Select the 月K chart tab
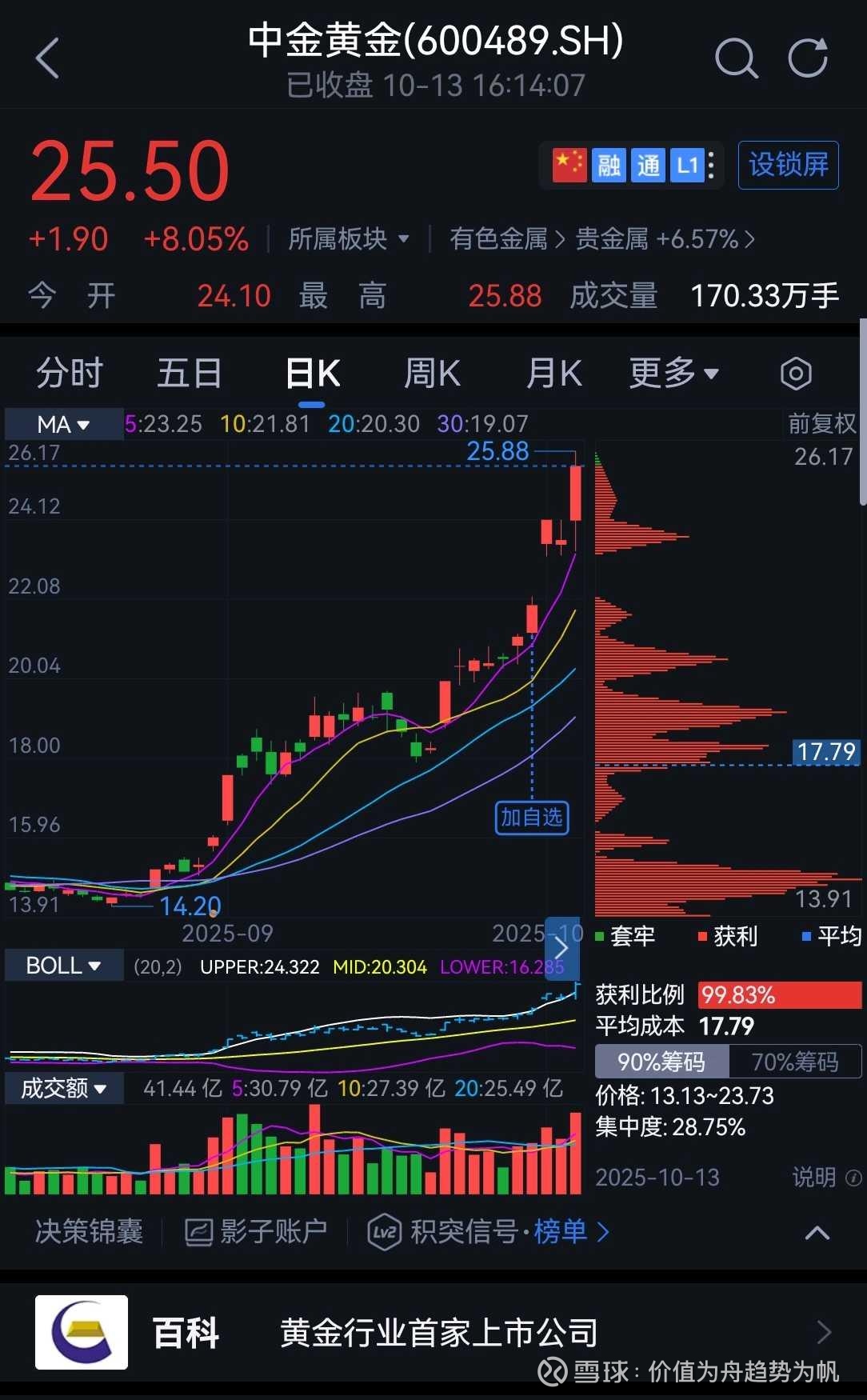This screenshot has height=1400, width=867. (x=553, y=374)
